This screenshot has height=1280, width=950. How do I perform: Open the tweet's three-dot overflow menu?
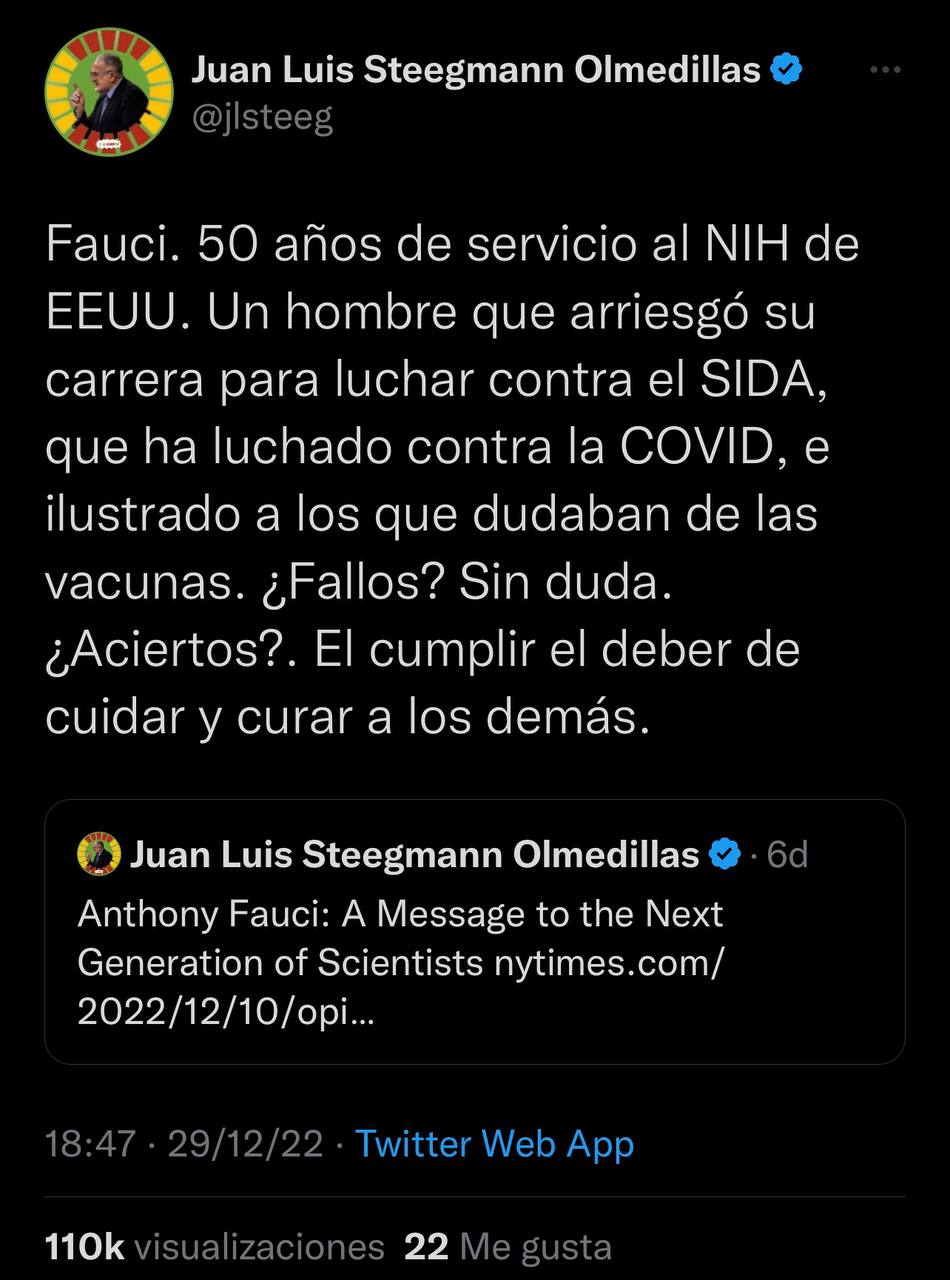(886, 70)
